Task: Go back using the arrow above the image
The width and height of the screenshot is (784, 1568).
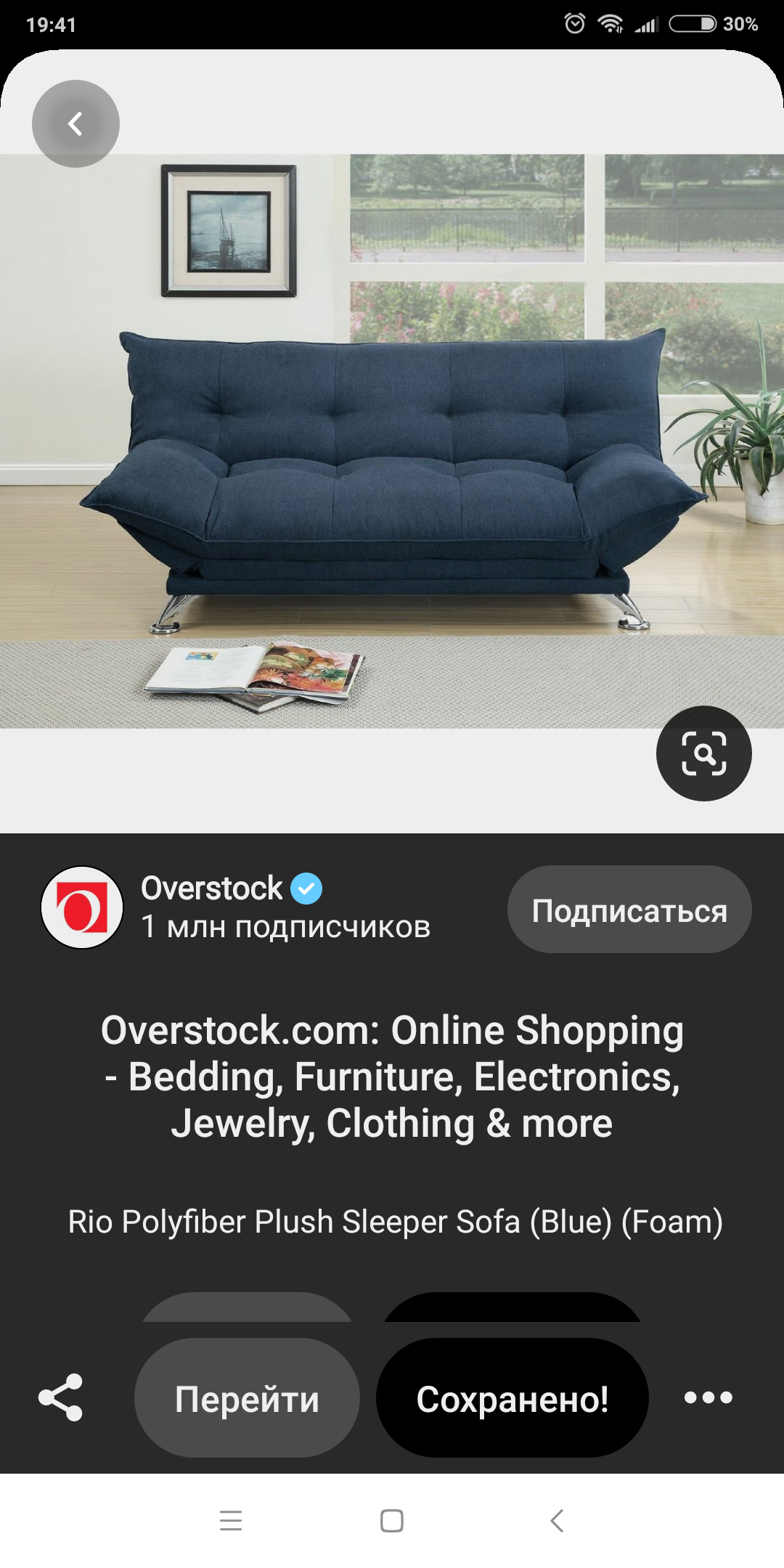Action: [x=75, y=123]
